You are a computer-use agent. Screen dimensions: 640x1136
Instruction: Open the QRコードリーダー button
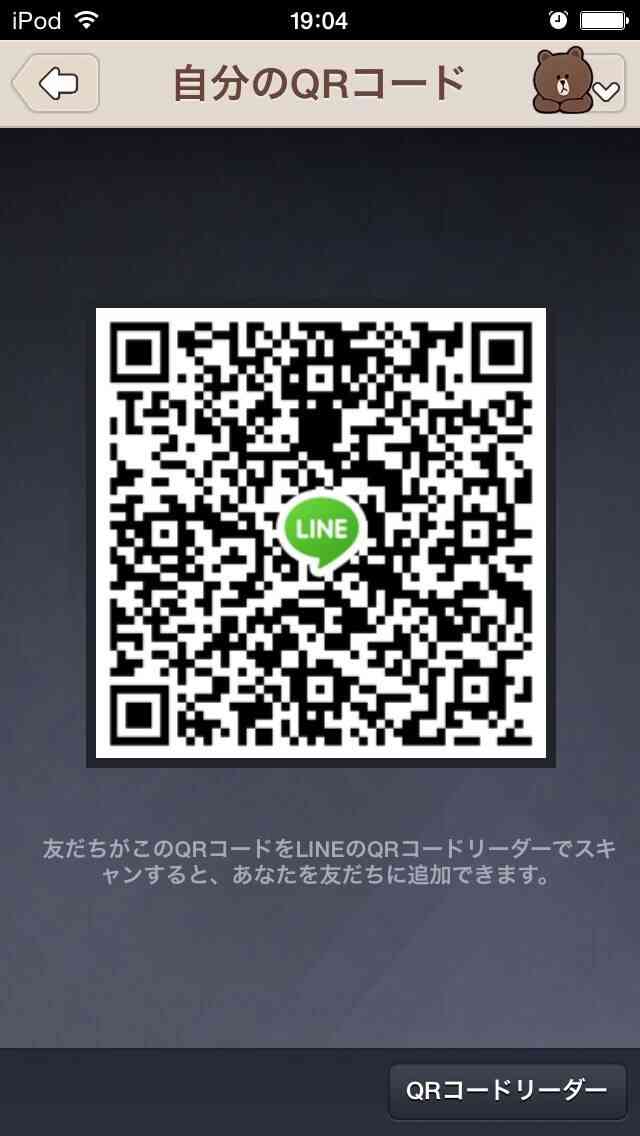coord(507,1090)
